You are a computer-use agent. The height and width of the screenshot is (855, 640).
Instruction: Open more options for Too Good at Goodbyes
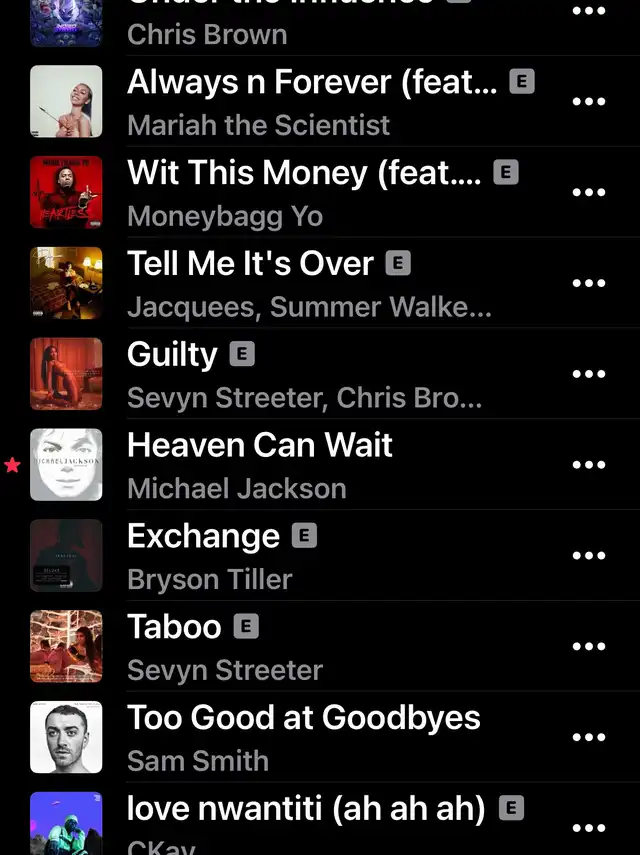[588, 738]
